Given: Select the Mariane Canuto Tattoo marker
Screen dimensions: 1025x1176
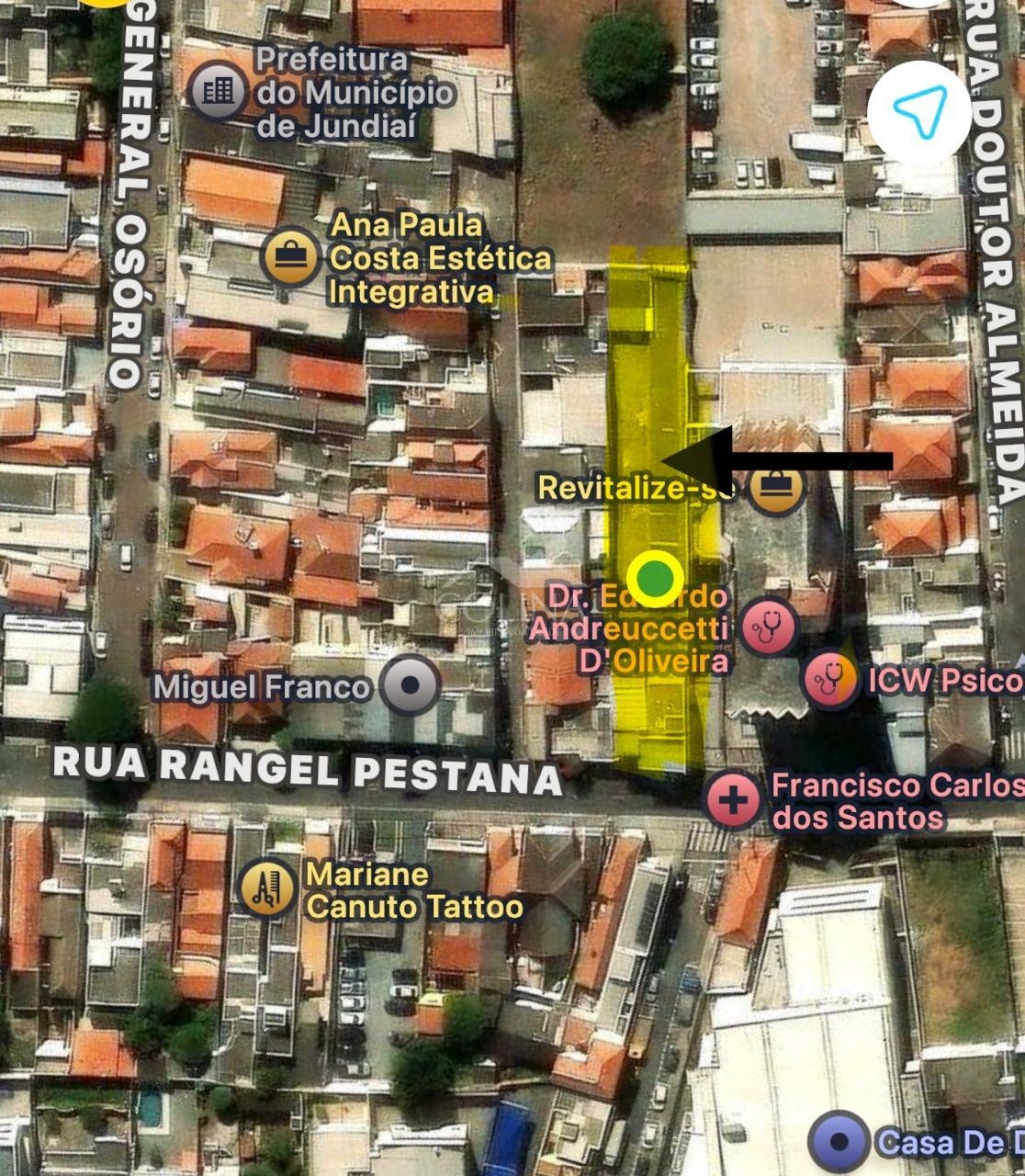Looking at the screenshot, I should click(266, 888).
